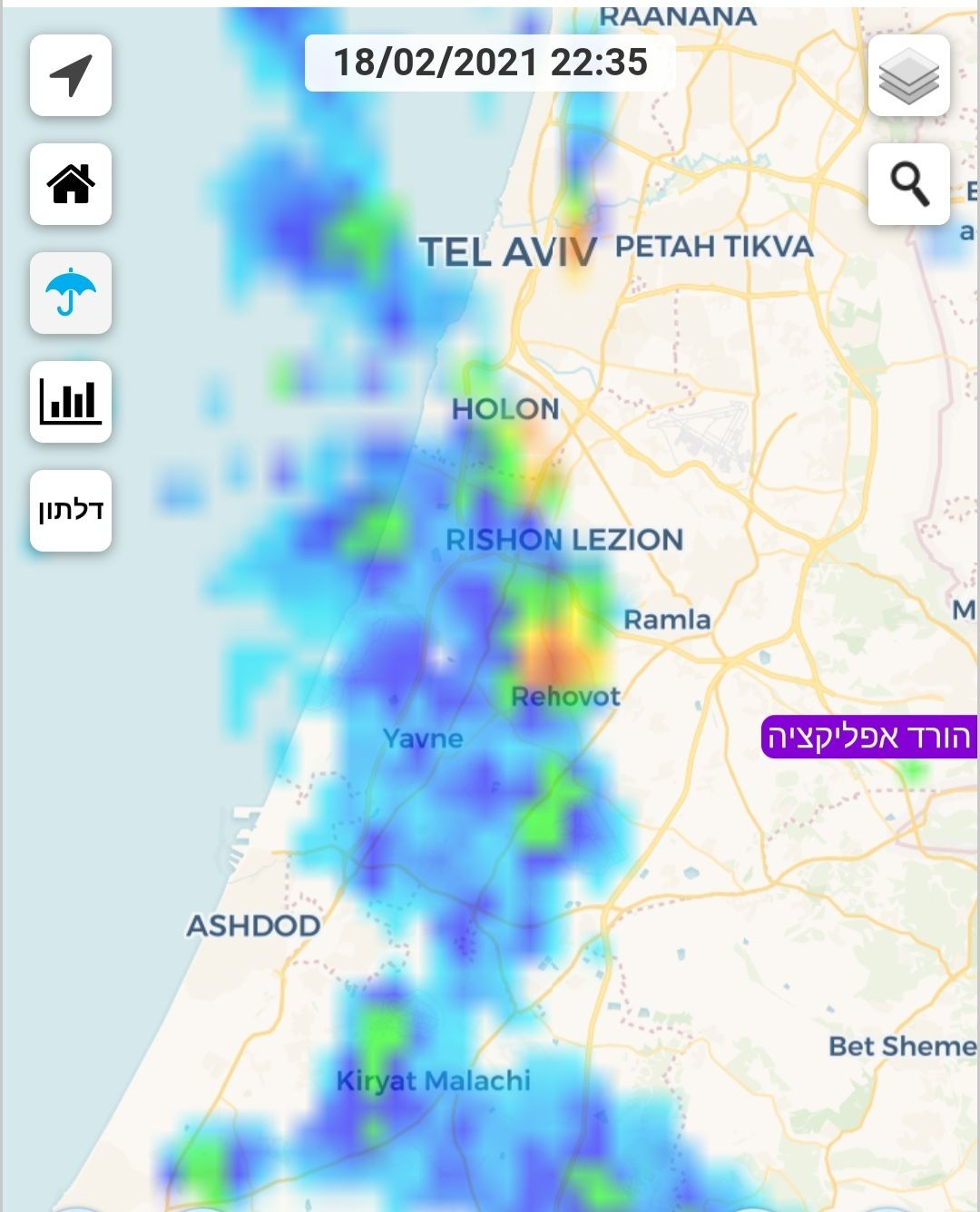
Task: Center map on my location
Action: [x=71, y=75]
